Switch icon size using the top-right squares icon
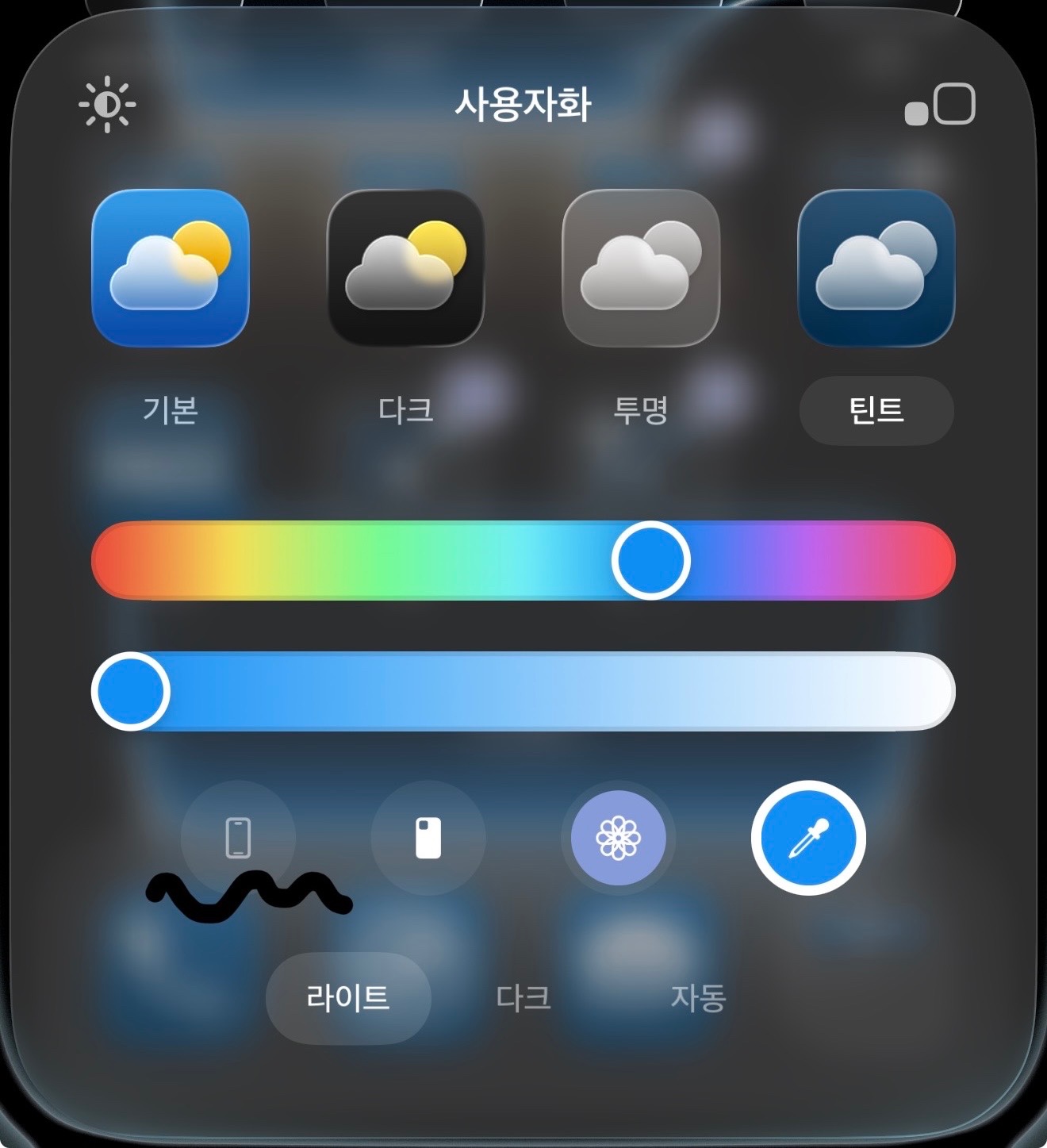 coord(940,105)
